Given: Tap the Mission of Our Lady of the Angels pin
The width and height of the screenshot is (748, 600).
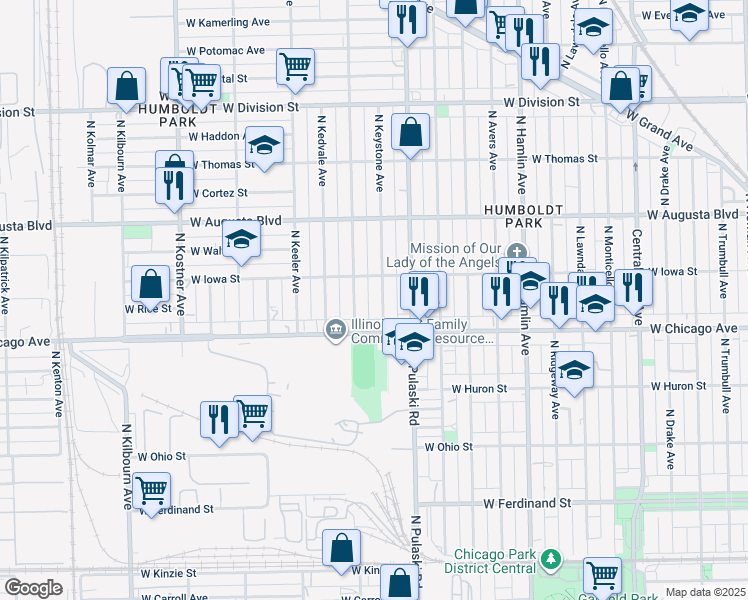Looking at the screenshot, I should pyautogui.click(x=516, y=252).
